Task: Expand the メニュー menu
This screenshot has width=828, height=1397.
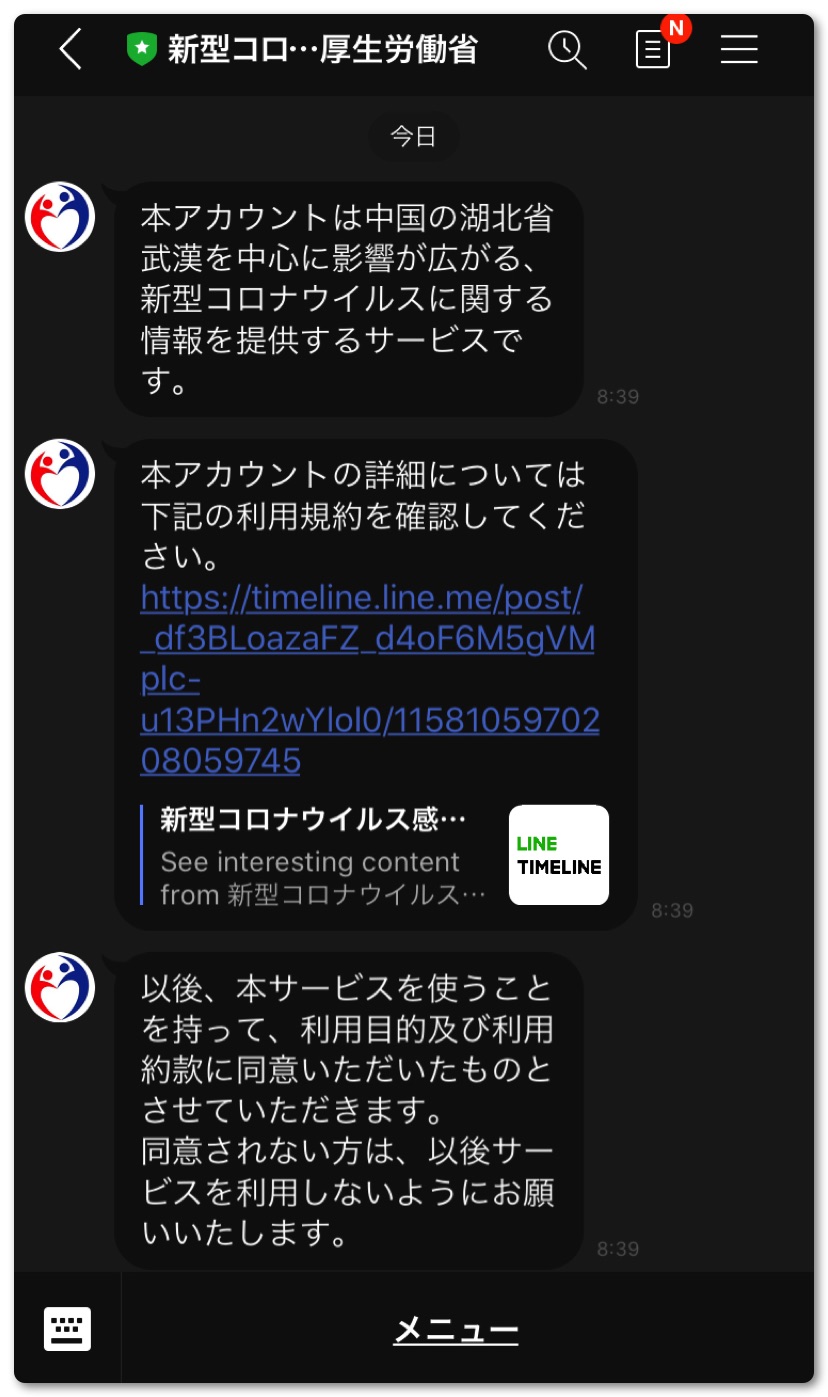Action: pos(456,1330)
